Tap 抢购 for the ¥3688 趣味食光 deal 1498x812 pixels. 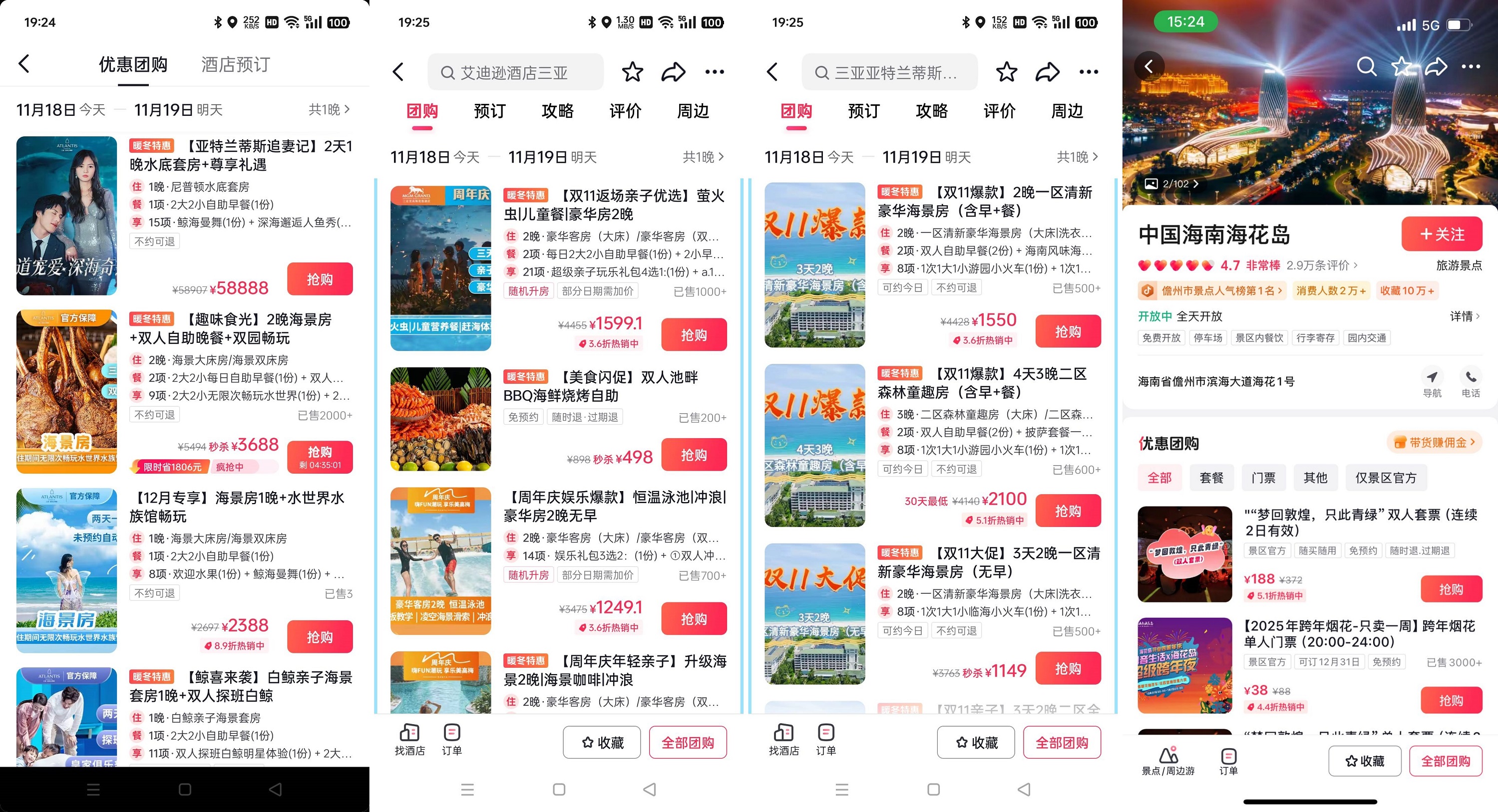[319, 457]
